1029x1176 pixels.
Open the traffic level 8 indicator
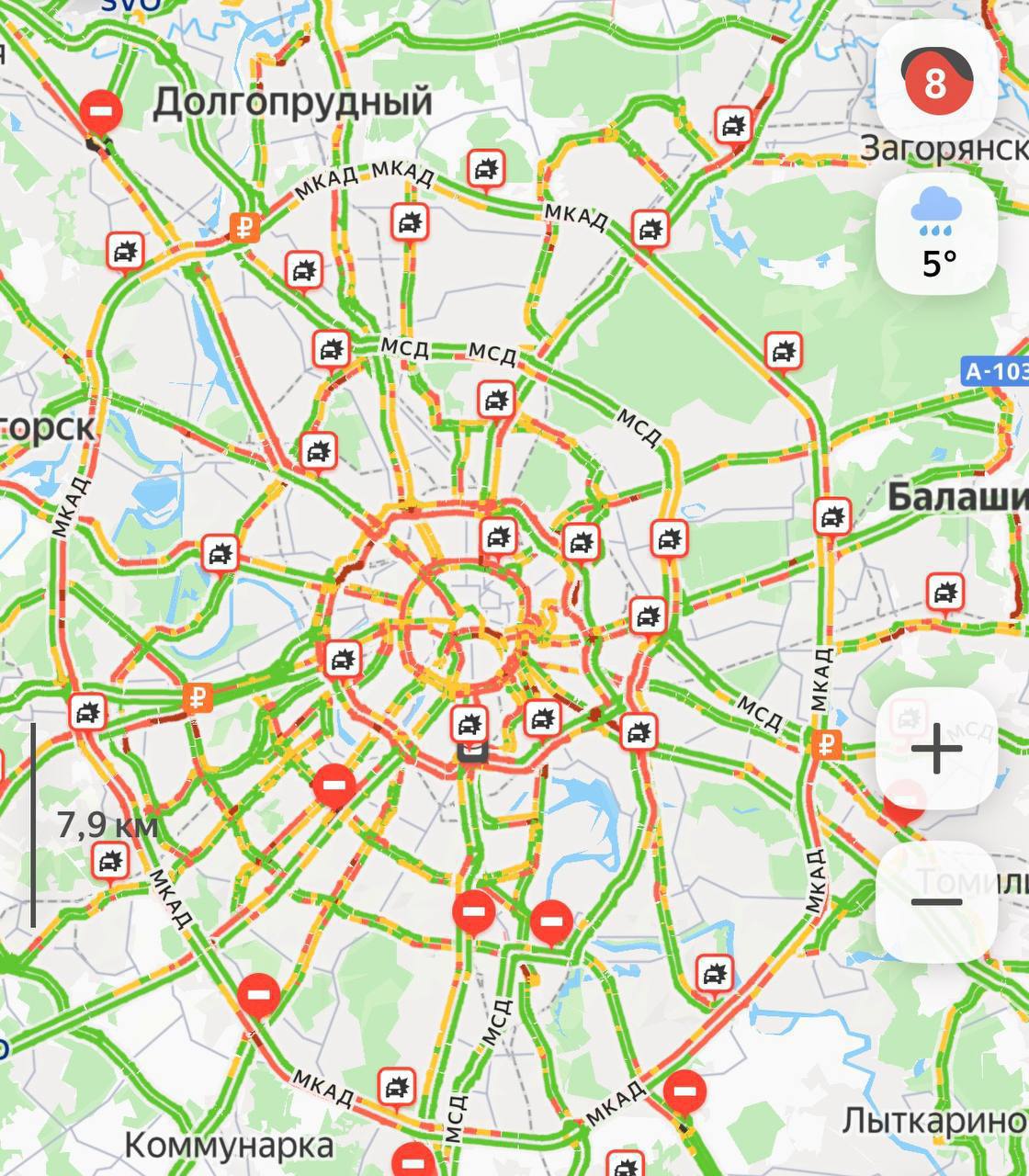coord(935,81)
